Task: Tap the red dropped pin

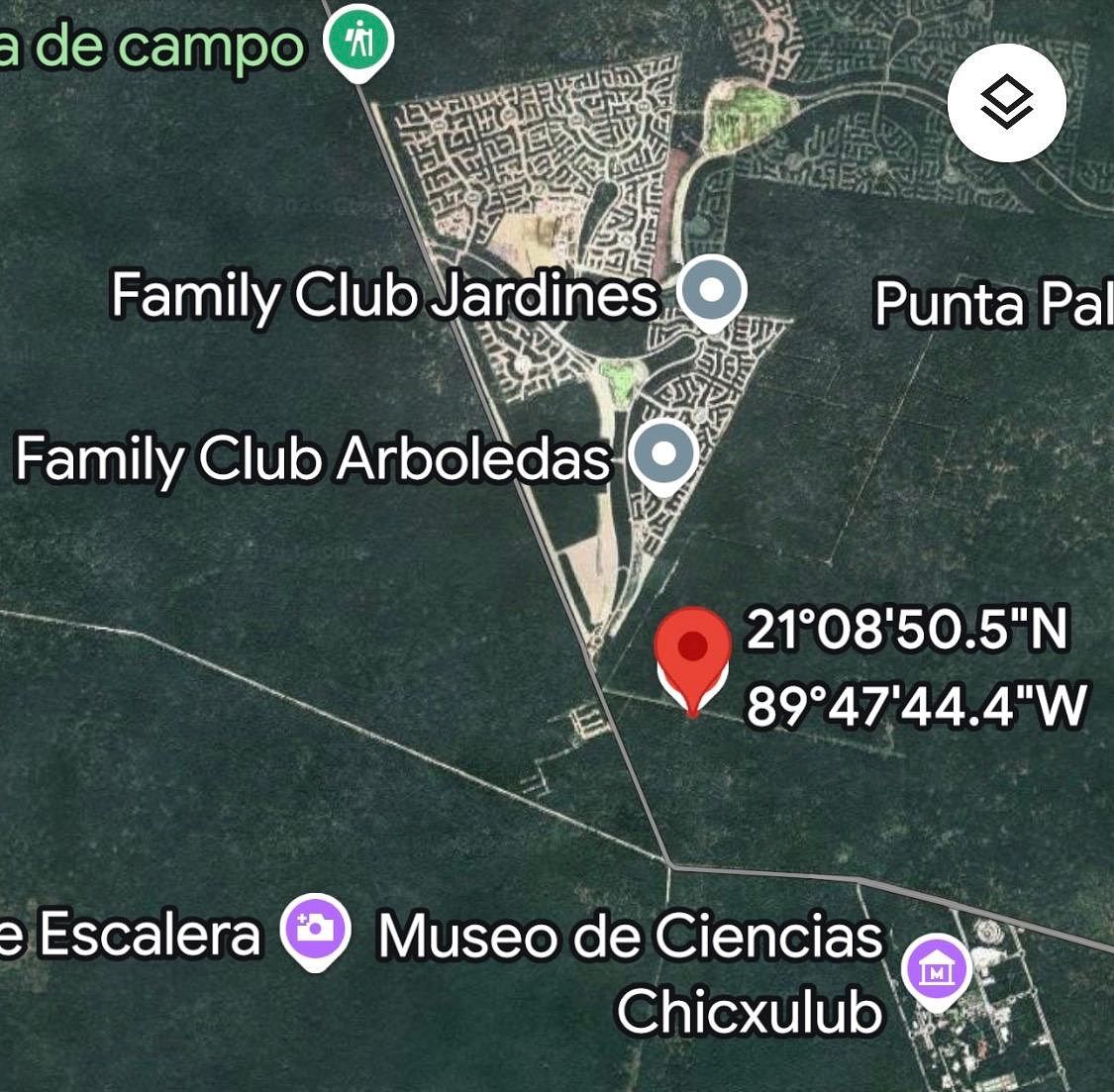Action: click(x=693, y=653)
